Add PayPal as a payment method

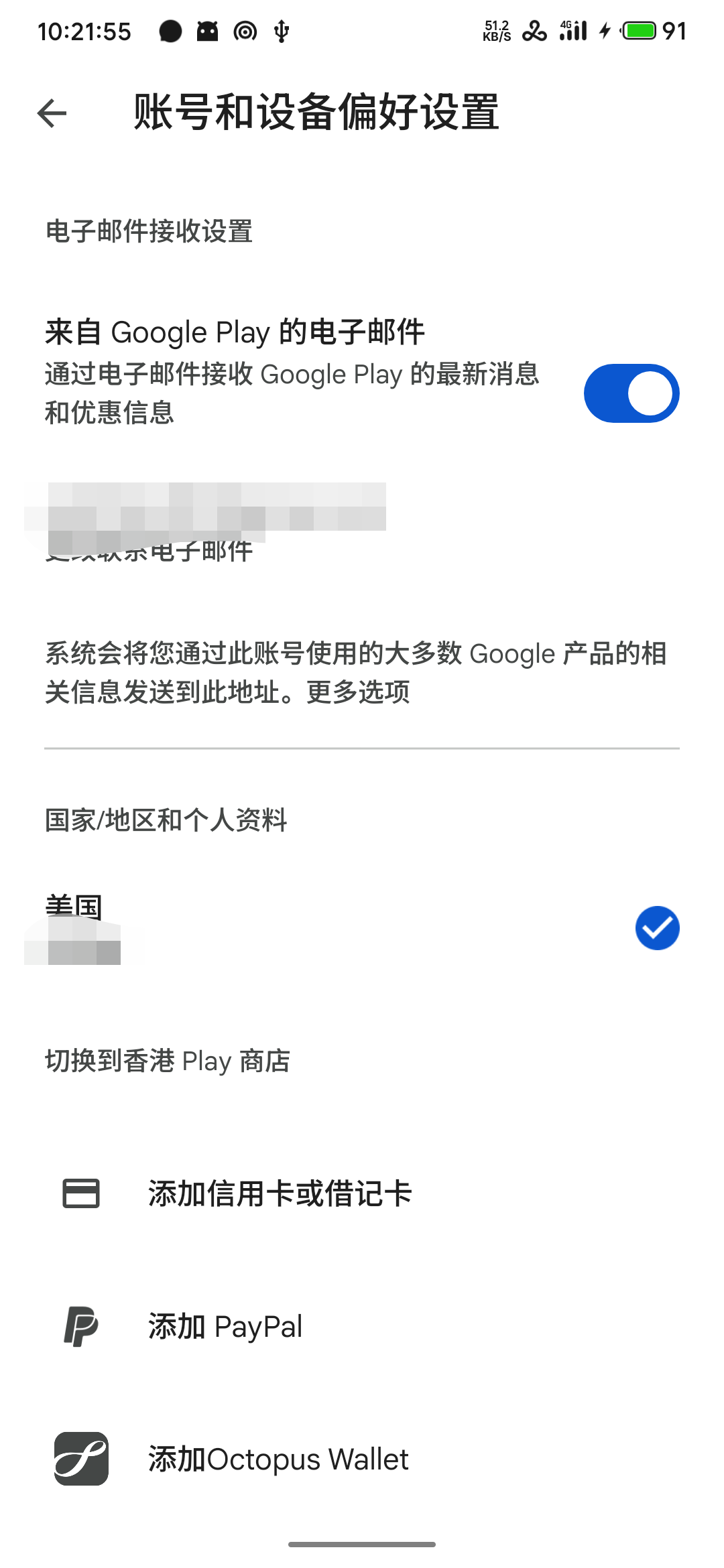(x=225, y=1327)
